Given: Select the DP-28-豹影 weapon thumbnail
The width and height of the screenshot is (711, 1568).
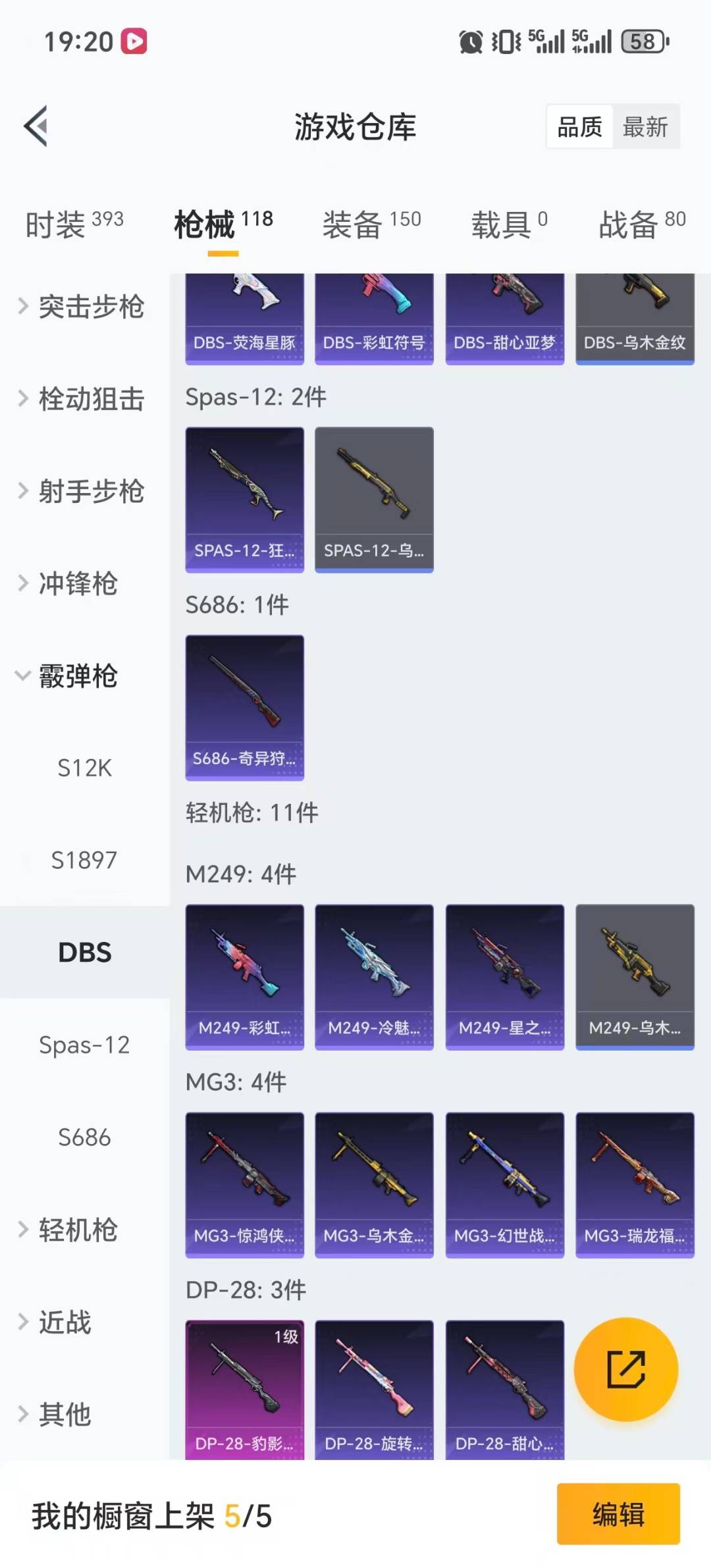Looking at the screenshot, I should pyautogui.click(x=244, y=1389).
